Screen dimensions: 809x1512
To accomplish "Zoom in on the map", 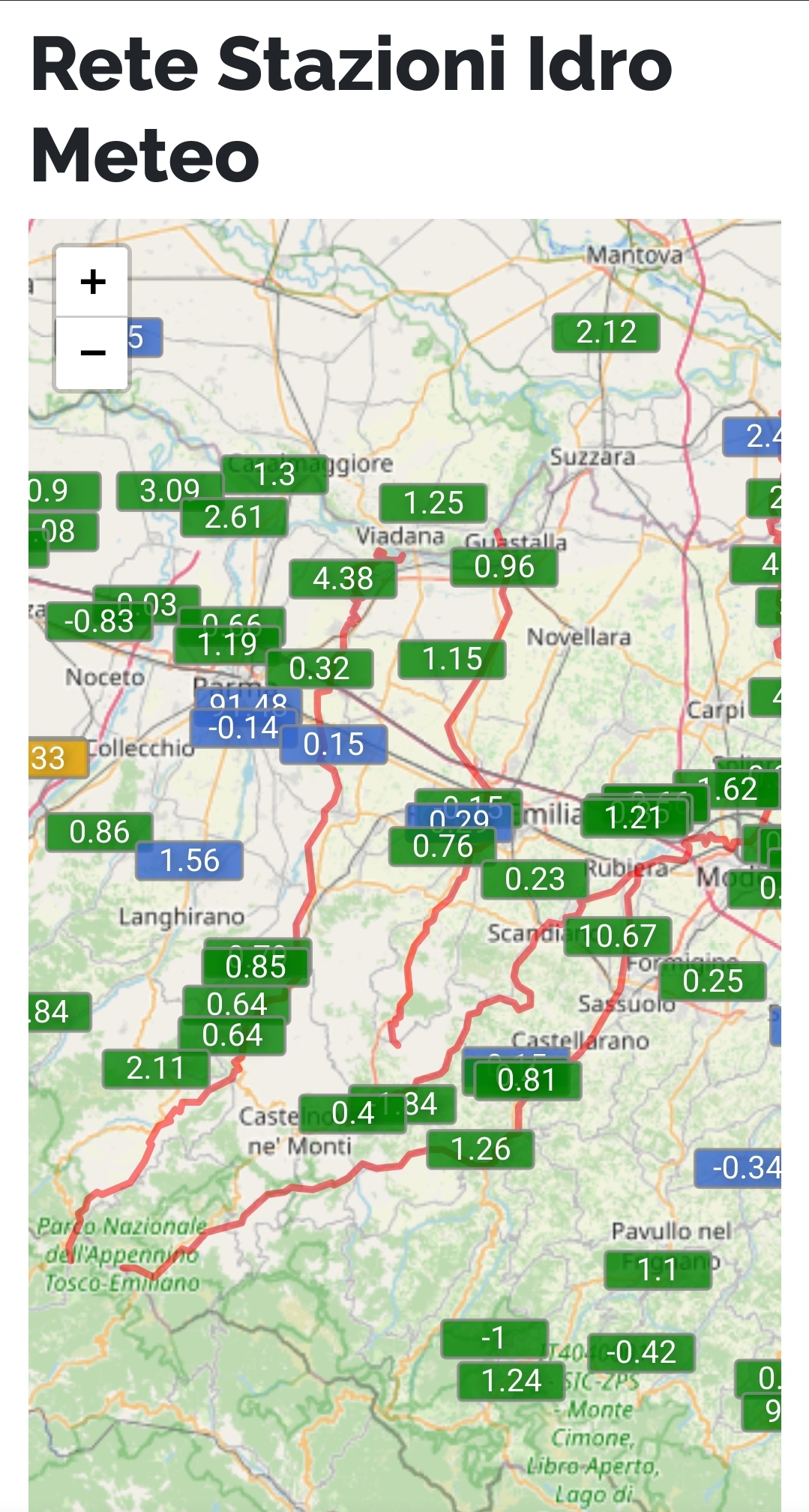I will [x=93, y=282].
